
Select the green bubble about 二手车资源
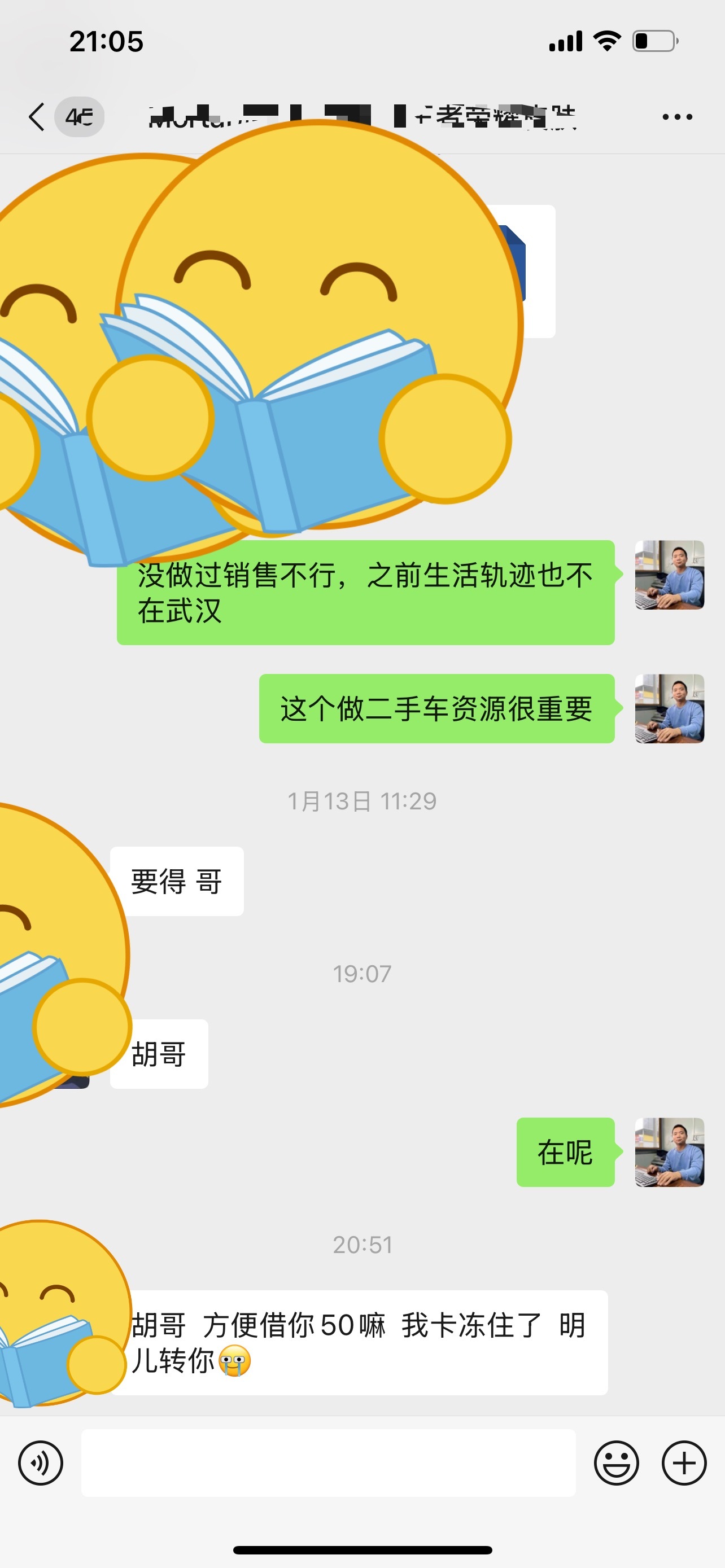point(438,709)
